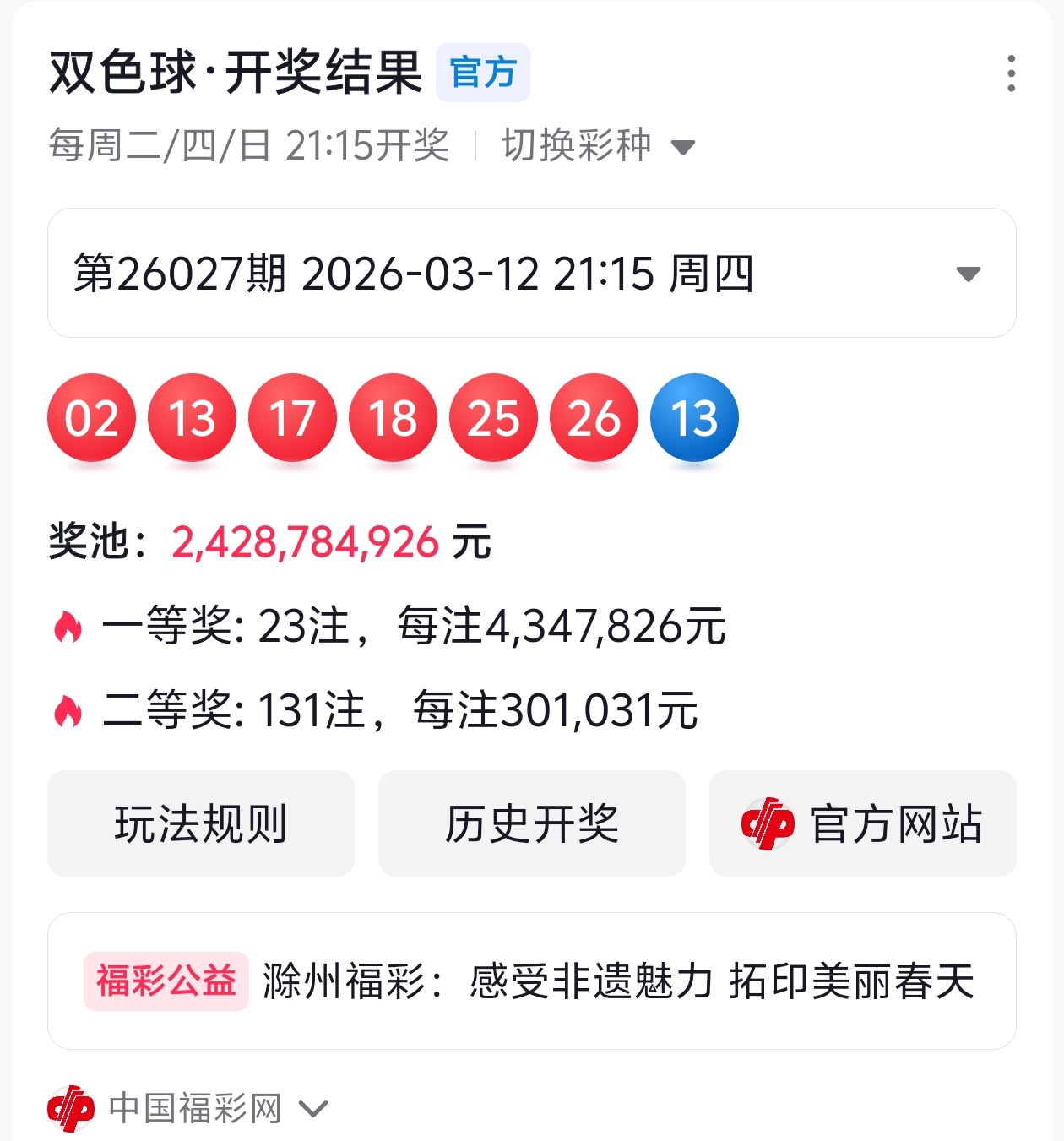Click the 福彩 logo on 官方网站 button
The image size is (1064, 1141).
[767, 824]
